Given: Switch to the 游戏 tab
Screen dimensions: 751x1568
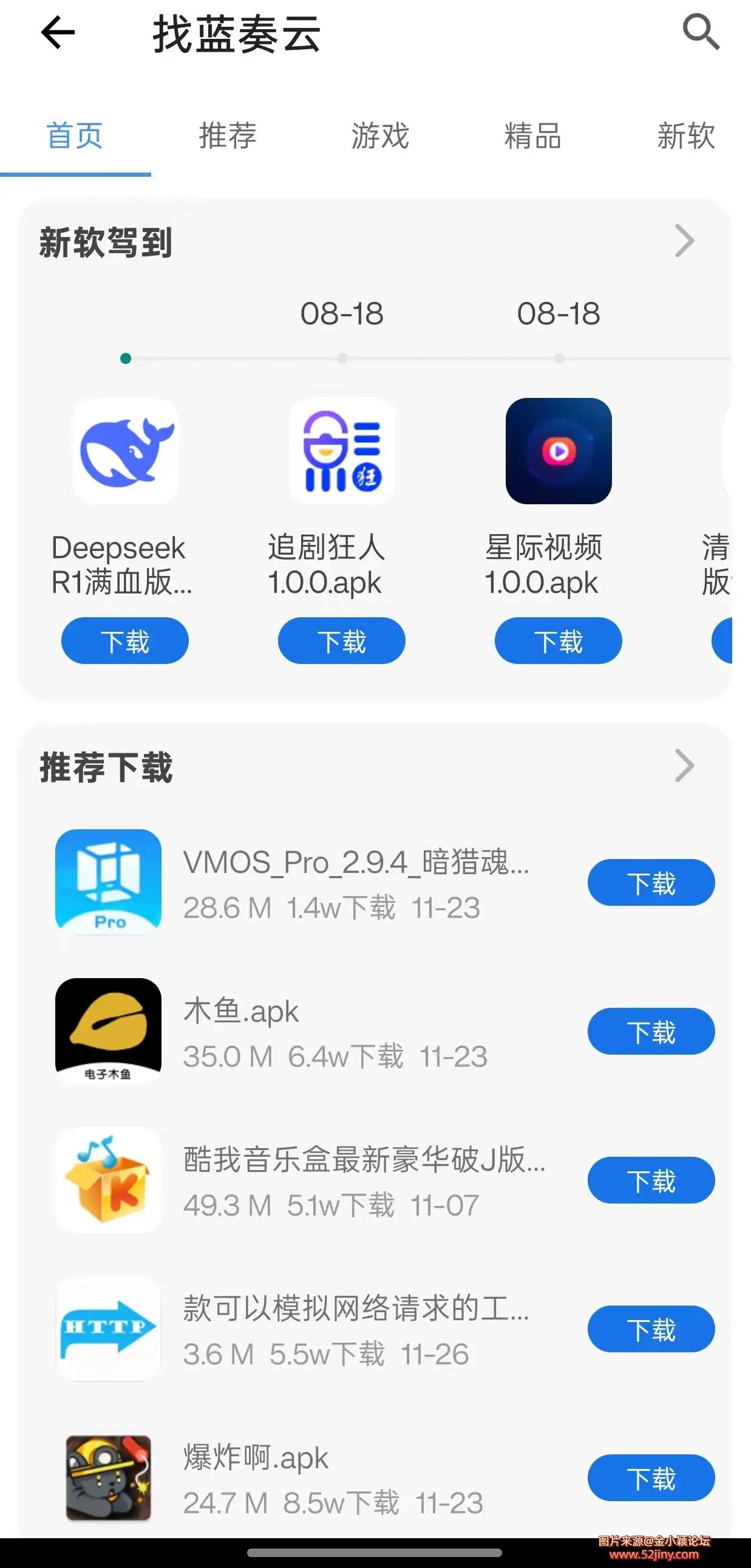Looking at the screenshot, I should pyautogui.click(x=380, y=135).
